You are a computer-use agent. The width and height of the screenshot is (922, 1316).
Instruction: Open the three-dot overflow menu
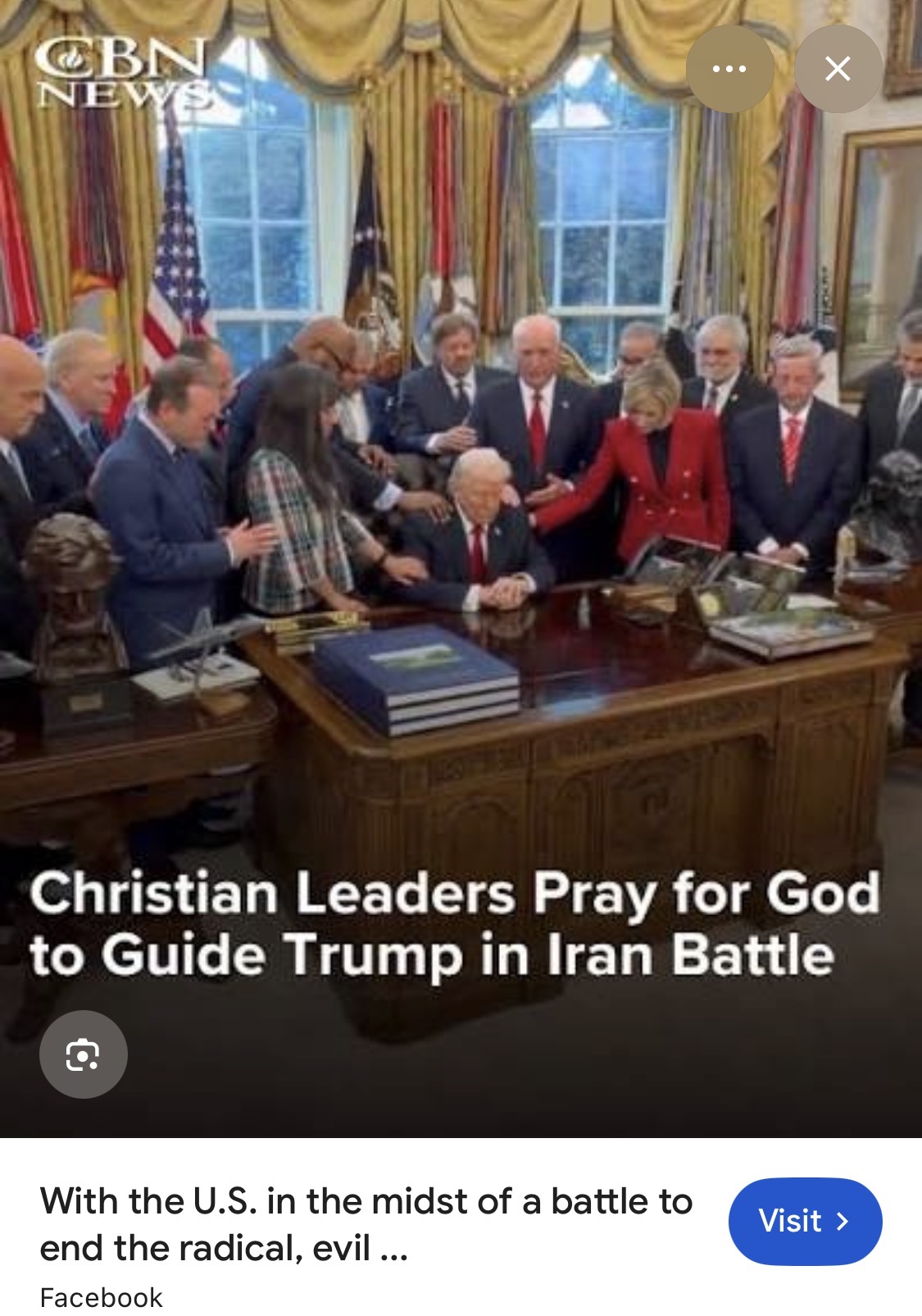pyautogui.click(x=729, y=69)
